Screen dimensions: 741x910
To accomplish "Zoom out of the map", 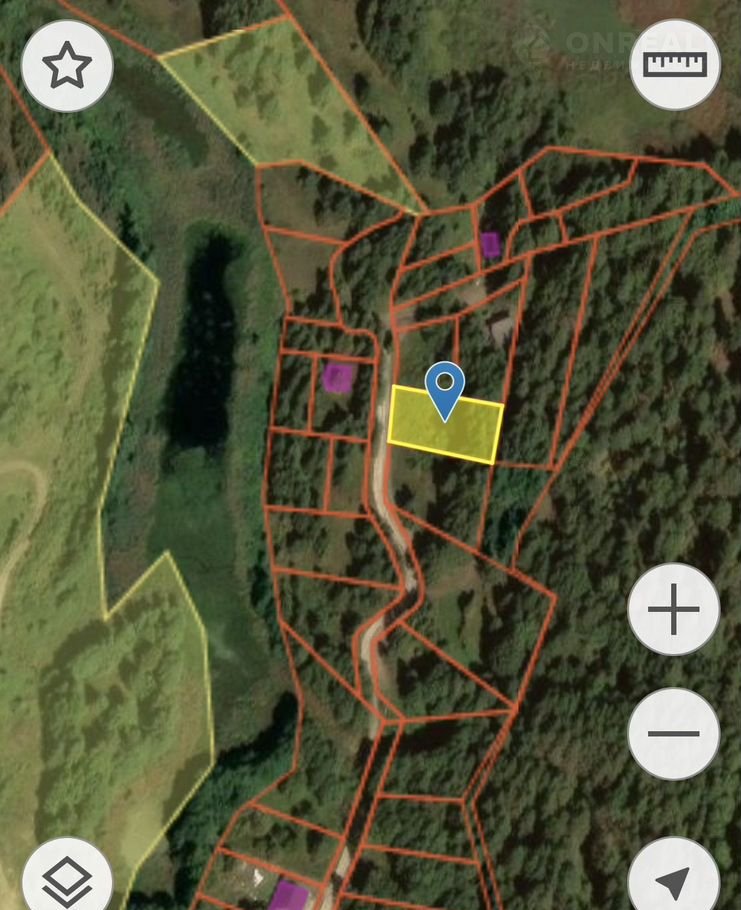I will [x=674, y=734].
